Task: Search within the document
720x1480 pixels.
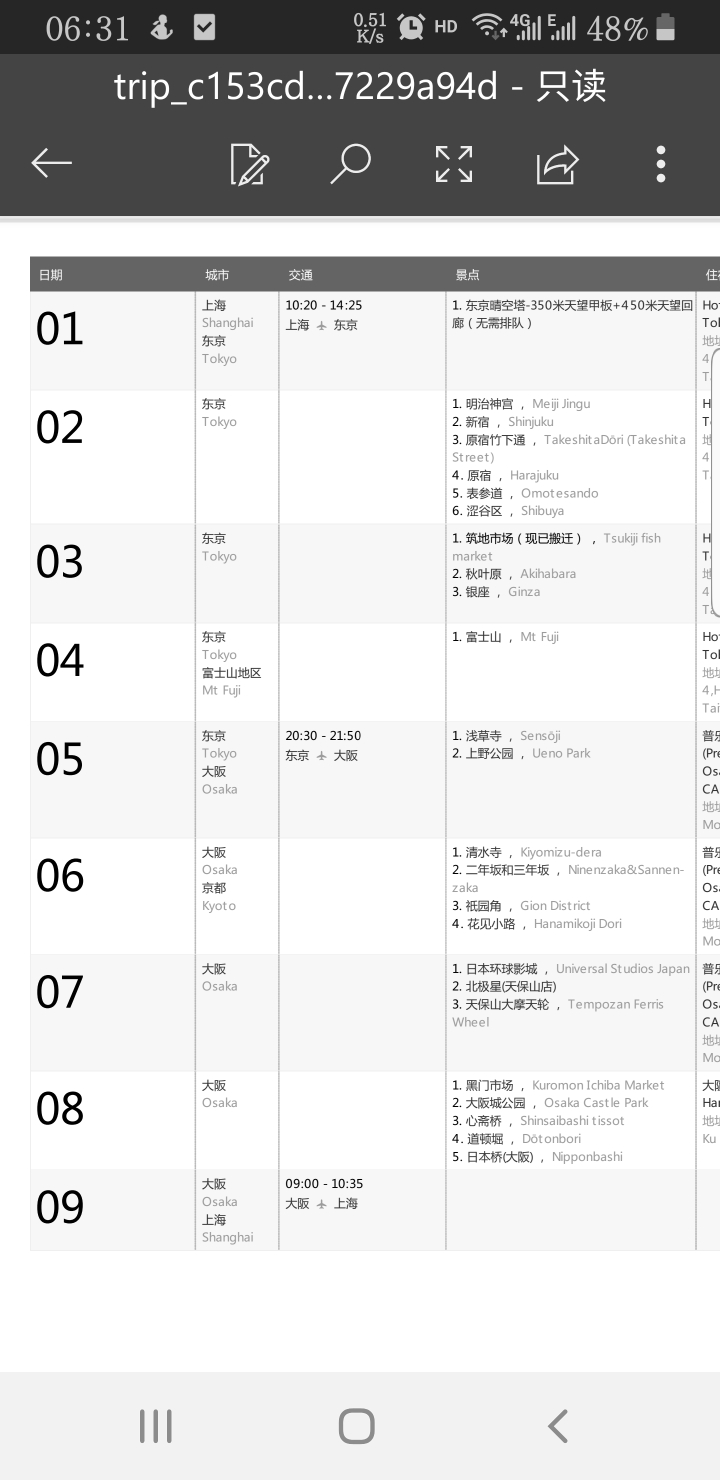Action: [351, 163]
